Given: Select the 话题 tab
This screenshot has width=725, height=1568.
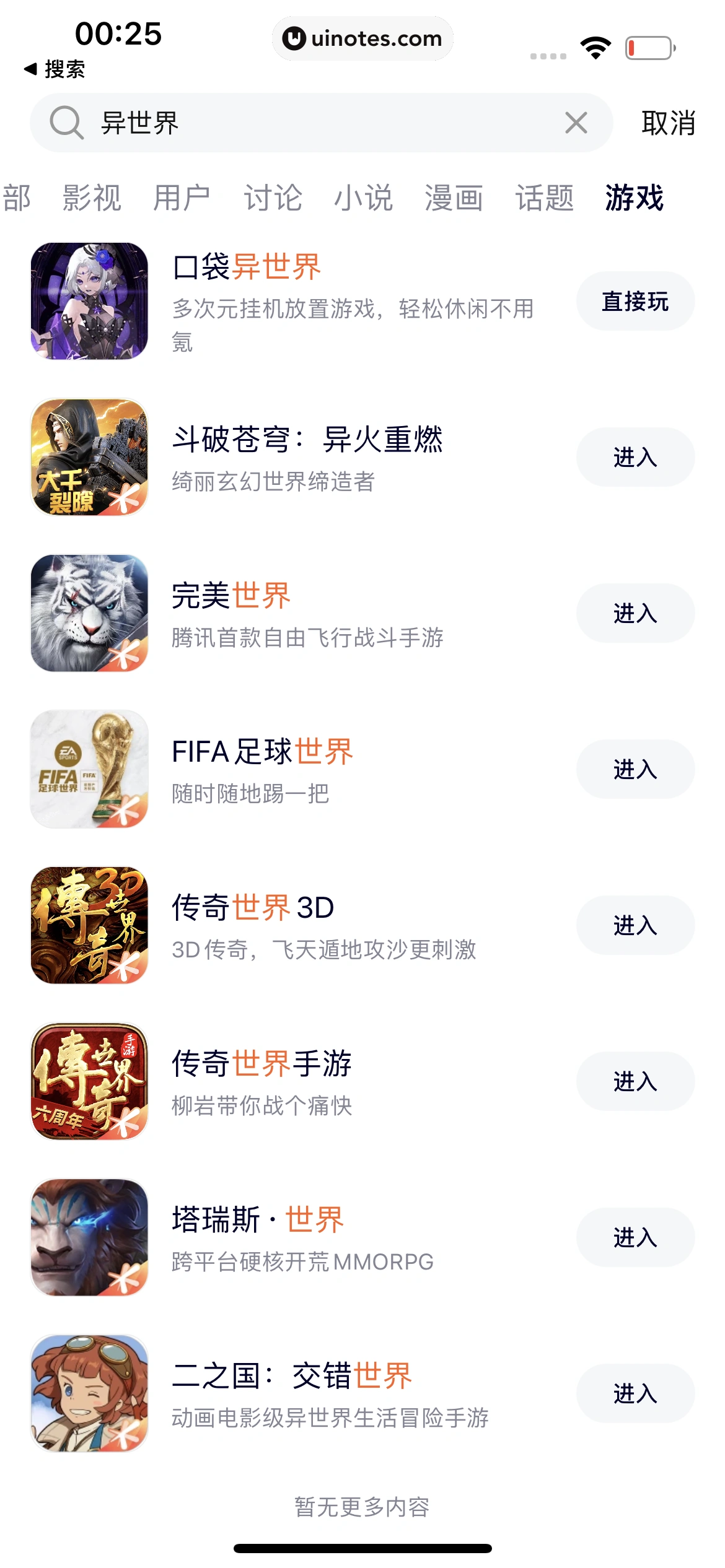Looking at the screenshot, I should coord(545,198).
